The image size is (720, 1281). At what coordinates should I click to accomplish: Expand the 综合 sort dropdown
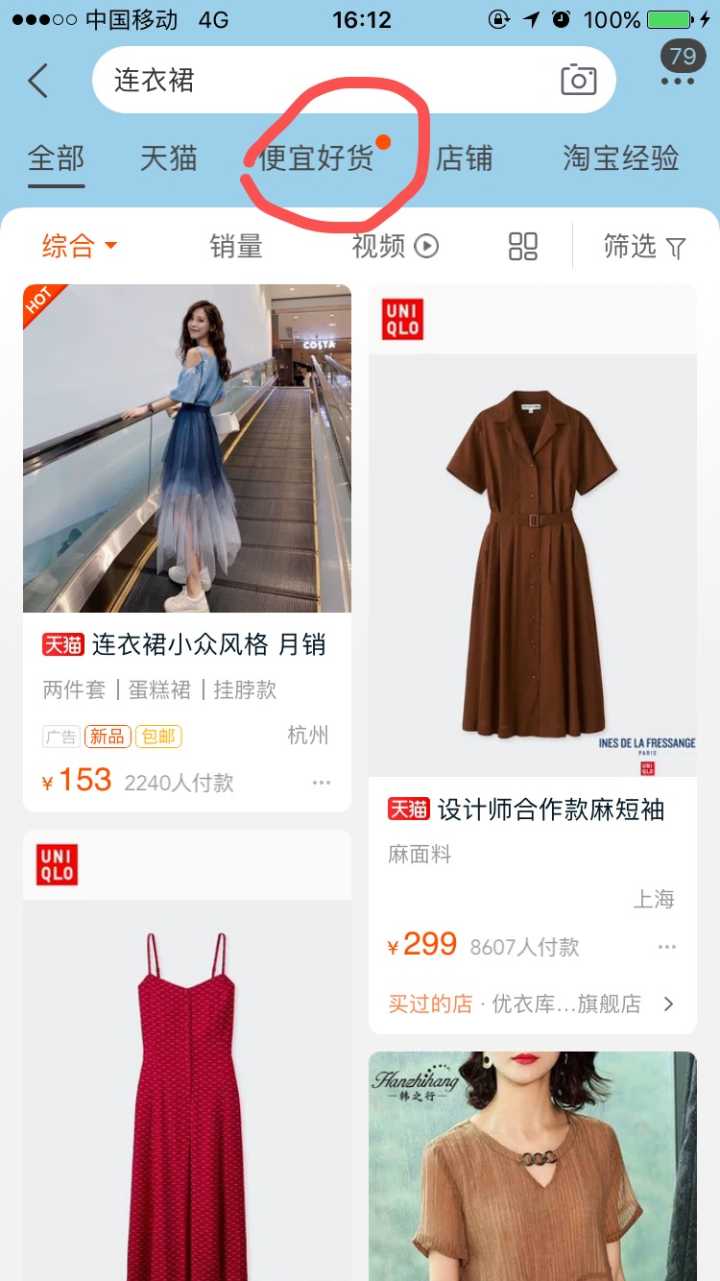click(x=80, y=246)
